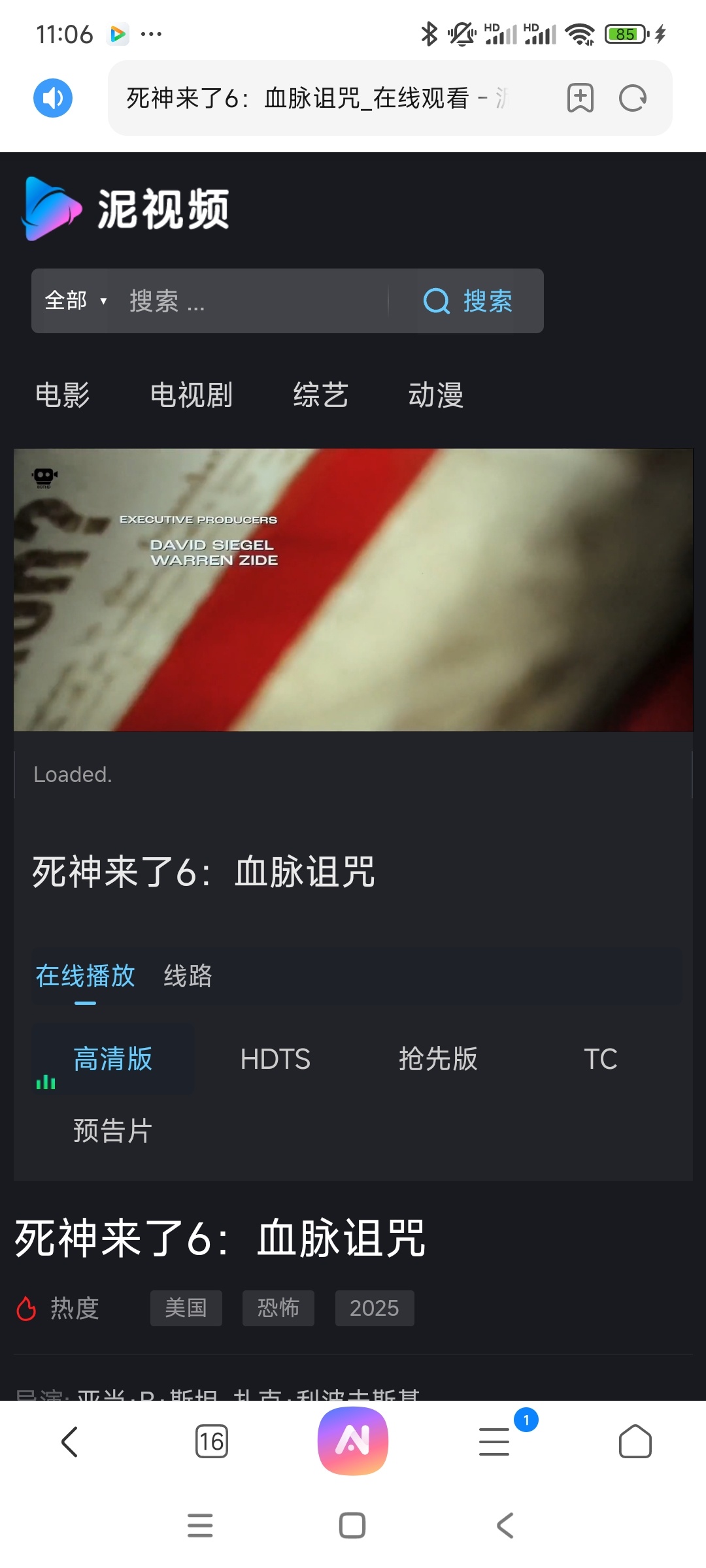706x1568 pixels.
Task: Open the browser tab switcher showing 16
Action: [x=211, y=1441]
